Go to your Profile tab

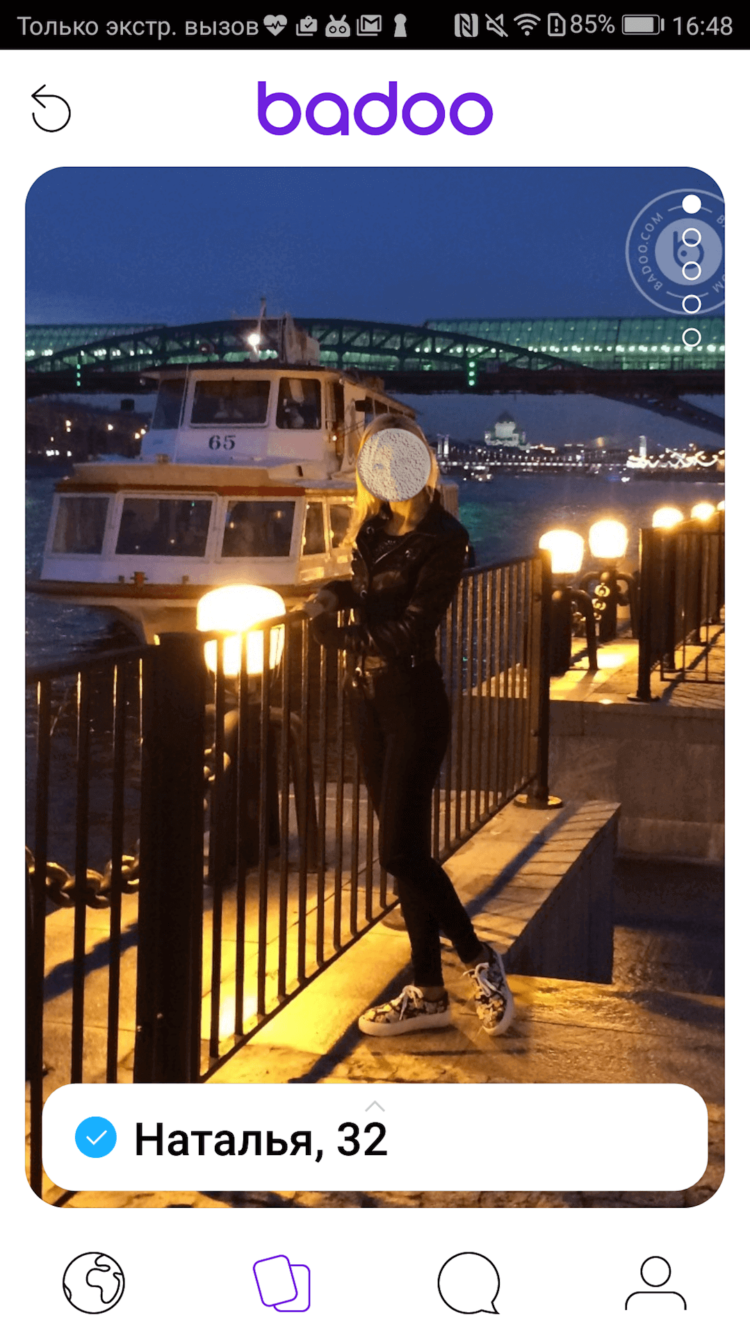click(655, 1283)
